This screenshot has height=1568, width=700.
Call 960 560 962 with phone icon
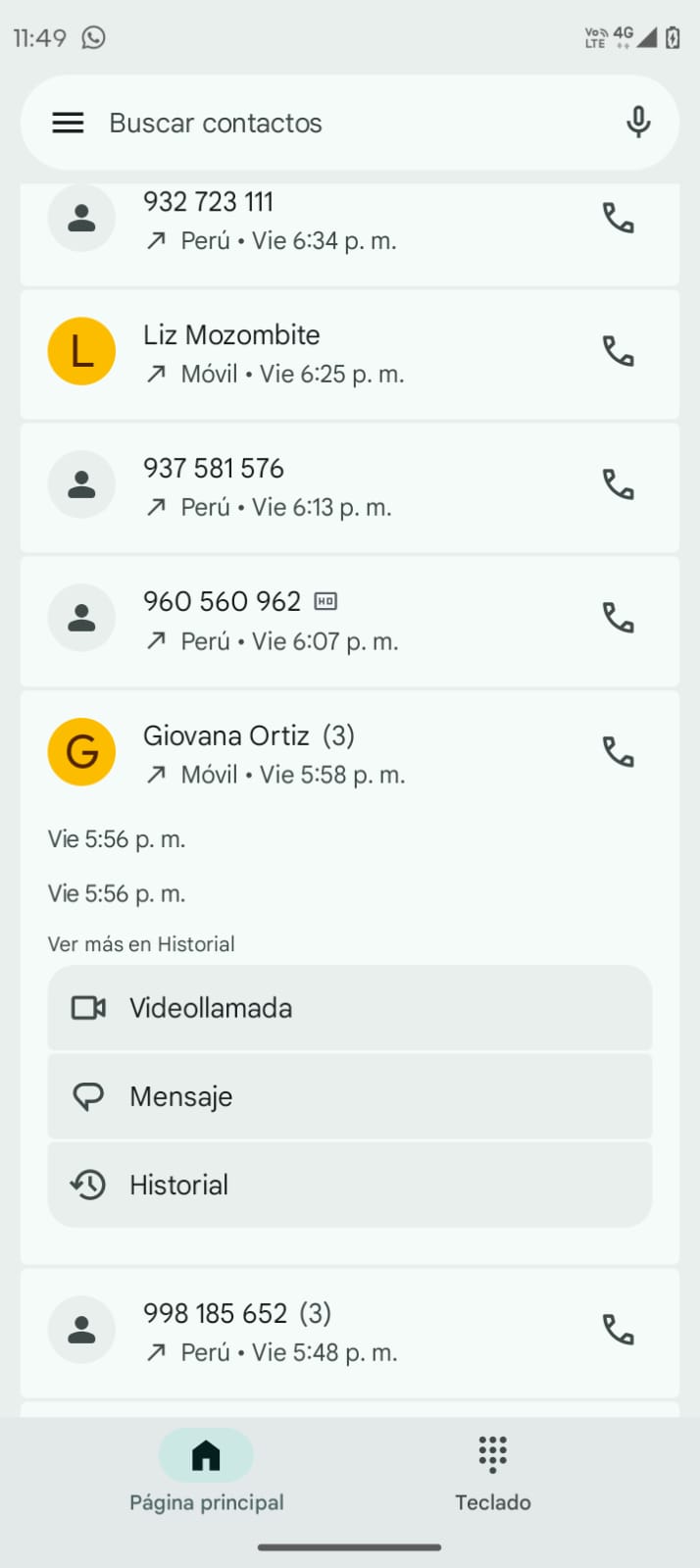[x=618, y=618]
